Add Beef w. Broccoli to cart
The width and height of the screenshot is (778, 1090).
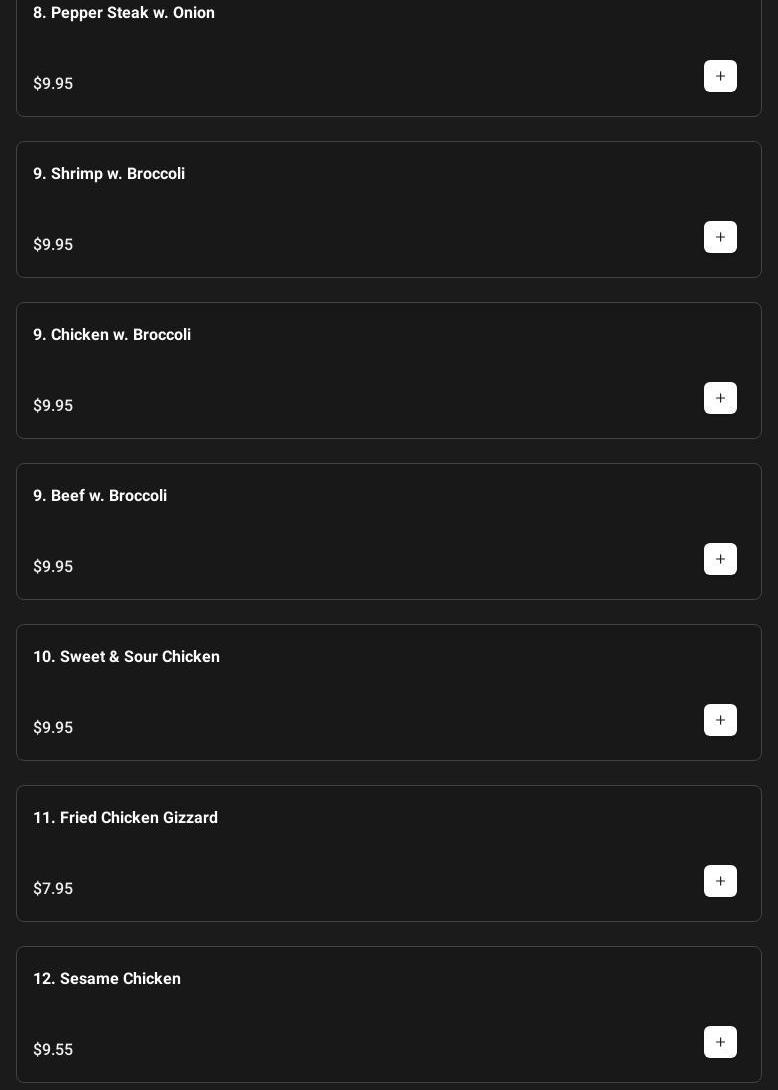tap(720, 559)
